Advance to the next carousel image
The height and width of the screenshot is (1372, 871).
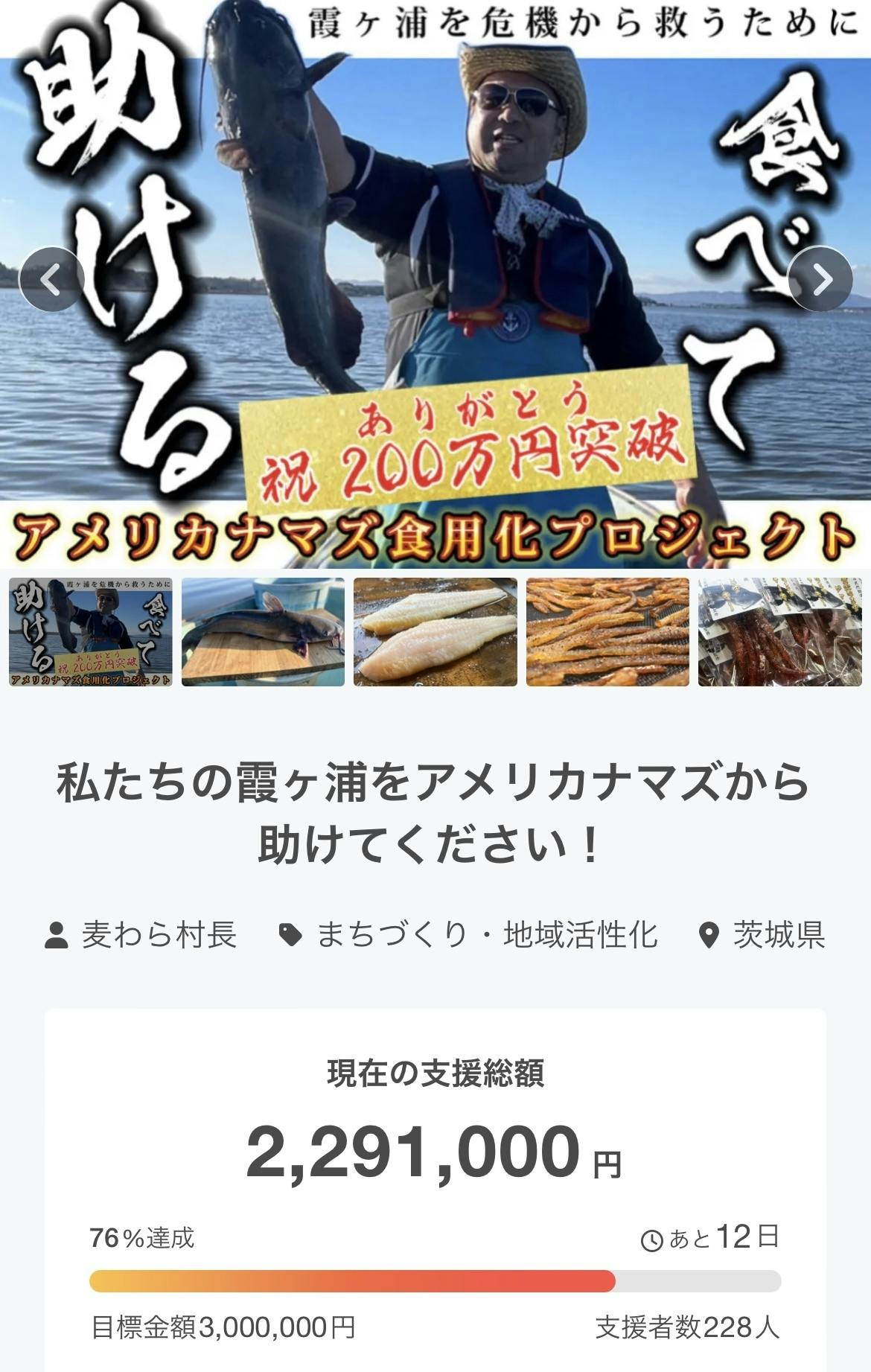(x=820, y=279)
